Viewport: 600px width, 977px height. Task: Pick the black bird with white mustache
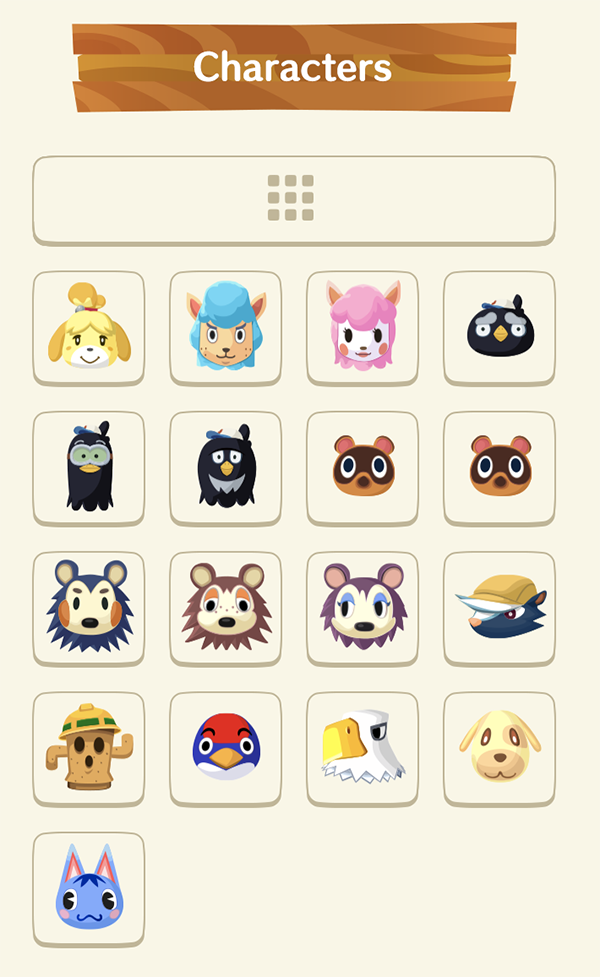pyautogui.click(x=225, y=467)
